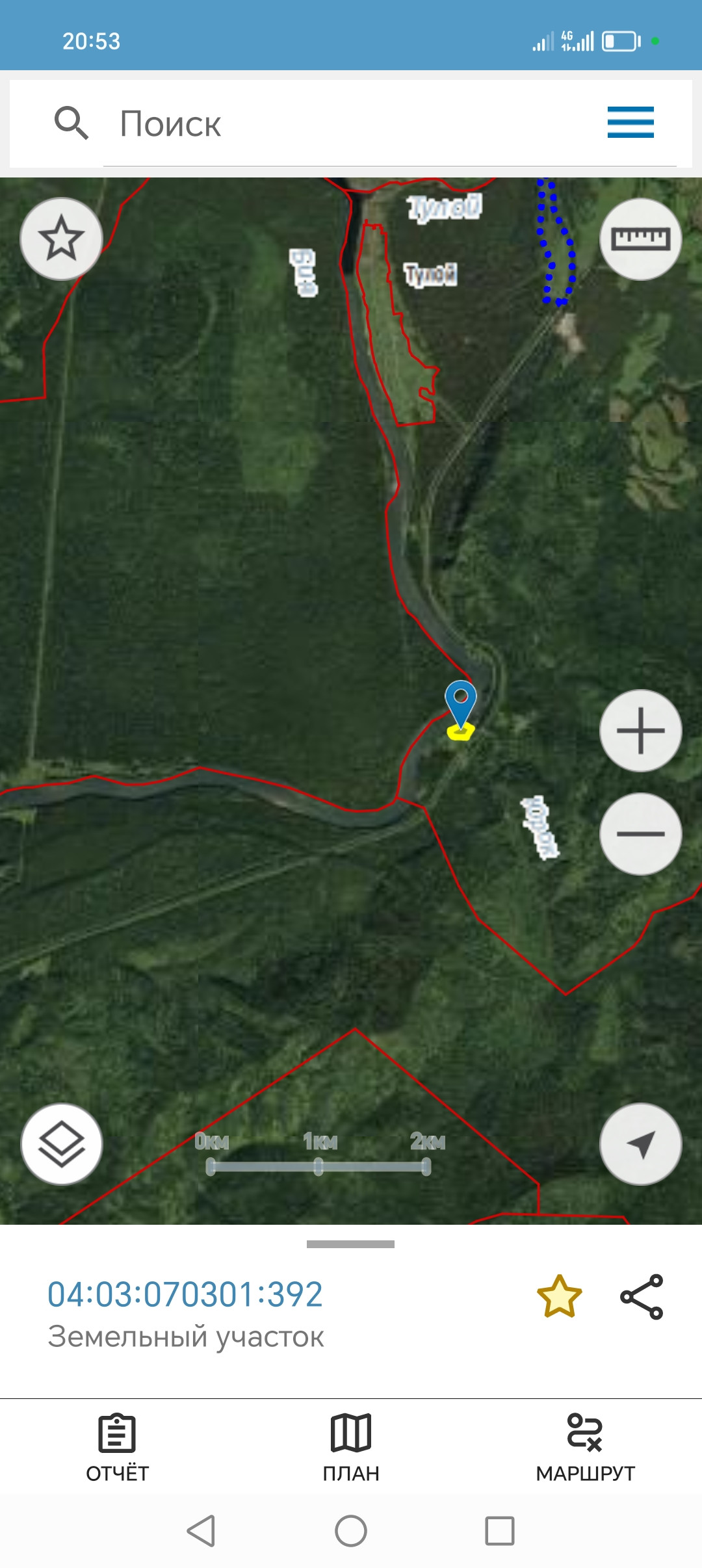Zoom out on the map
The image size is (702, 1568).
point(640,833)
